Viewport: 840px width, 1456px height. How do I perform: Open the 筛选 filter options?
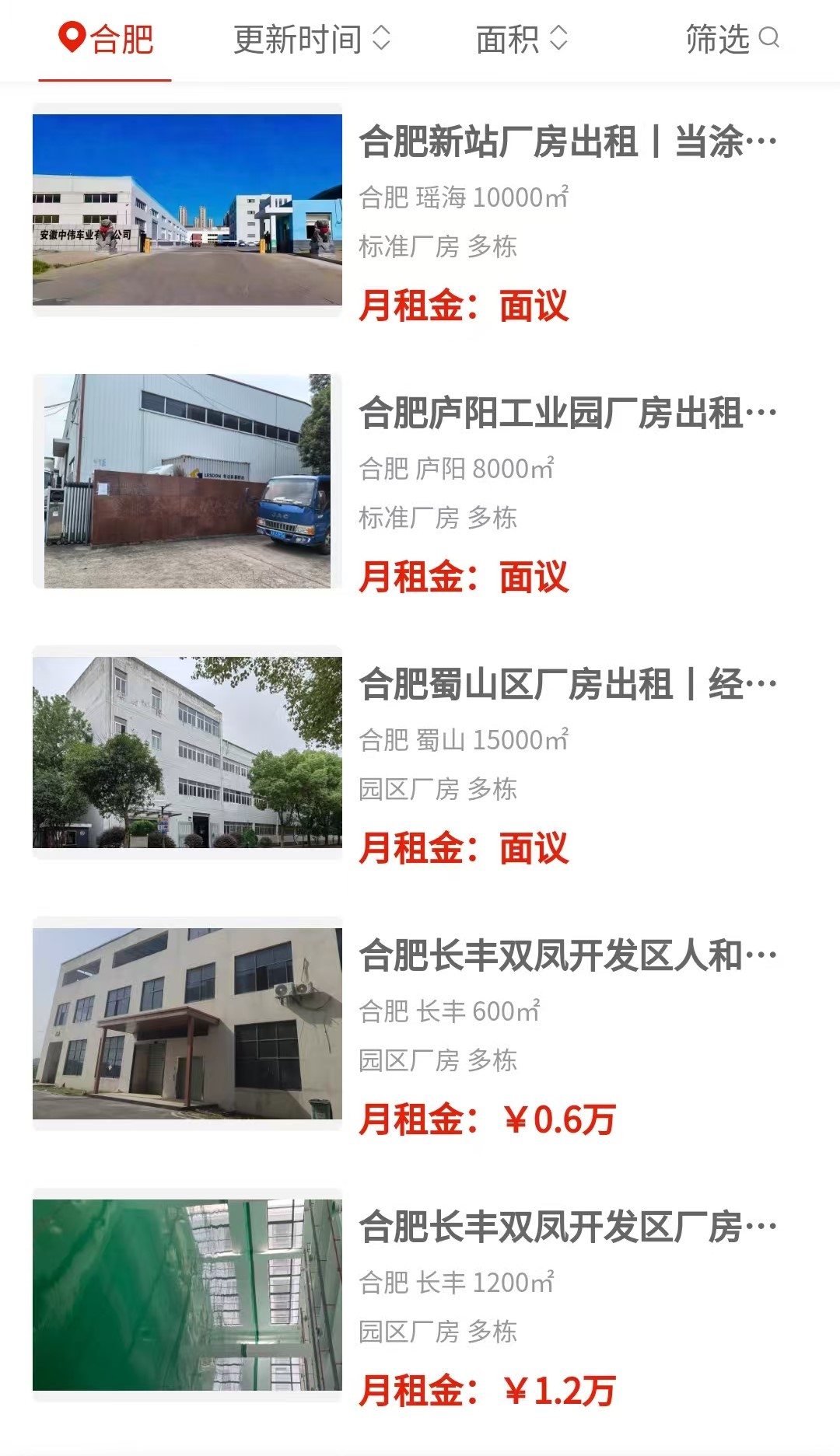tap(731, 39)
